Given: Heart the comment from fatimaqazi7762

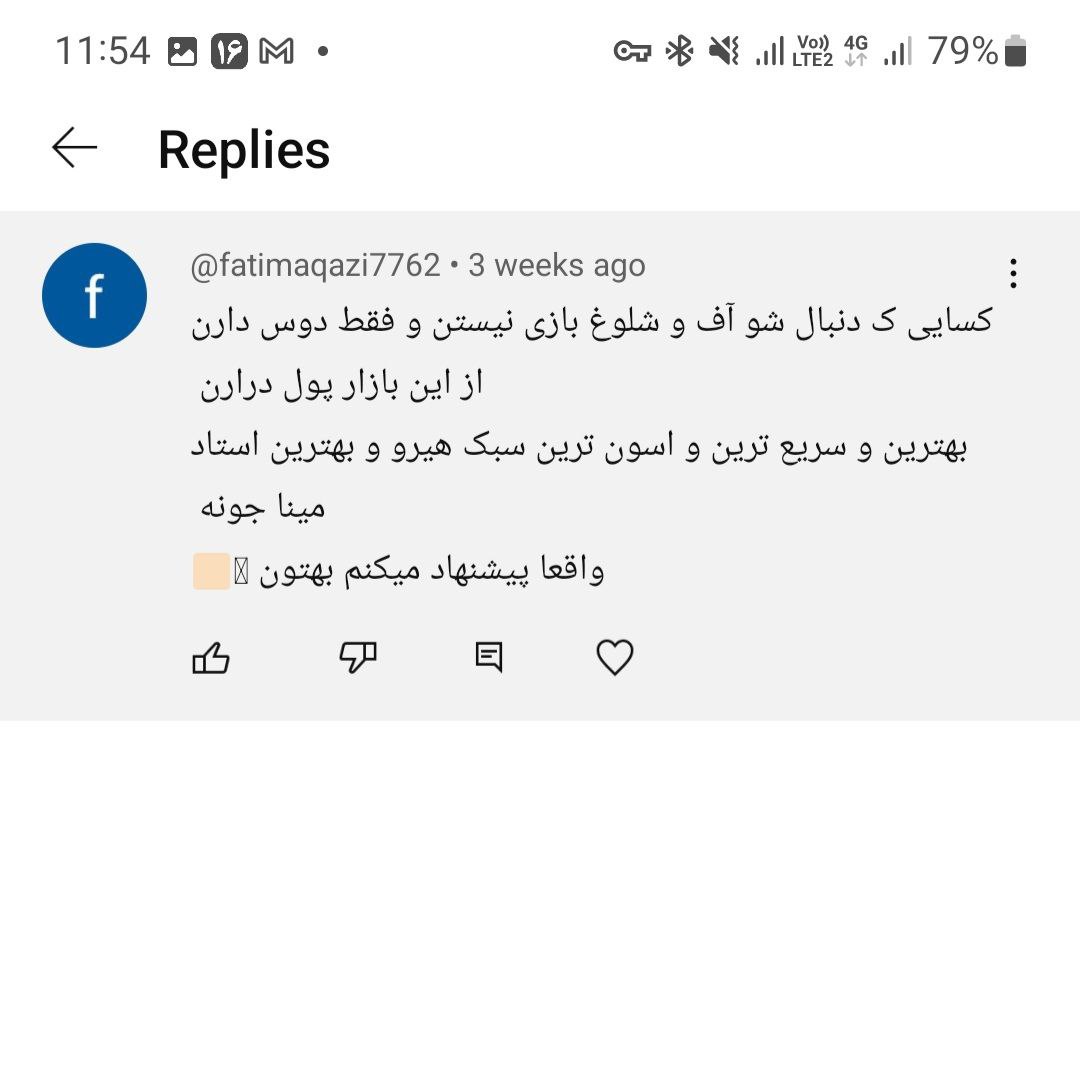Looking at the screenshot, I should (614, 657).
